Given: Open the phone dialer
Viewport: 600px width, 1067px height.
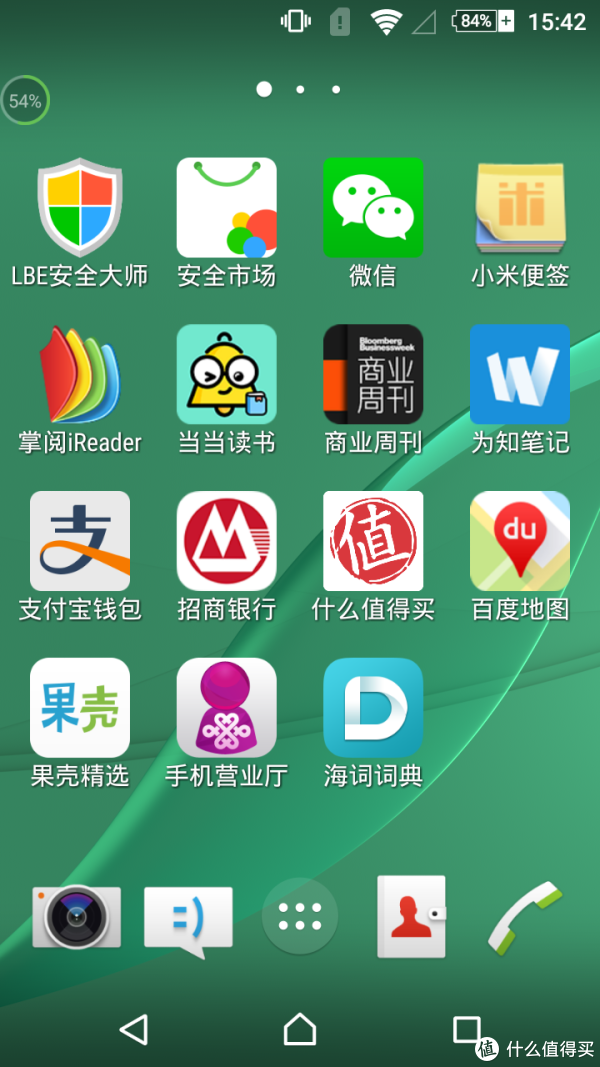Looking at the screenshot, I should (x=524, y=917).
